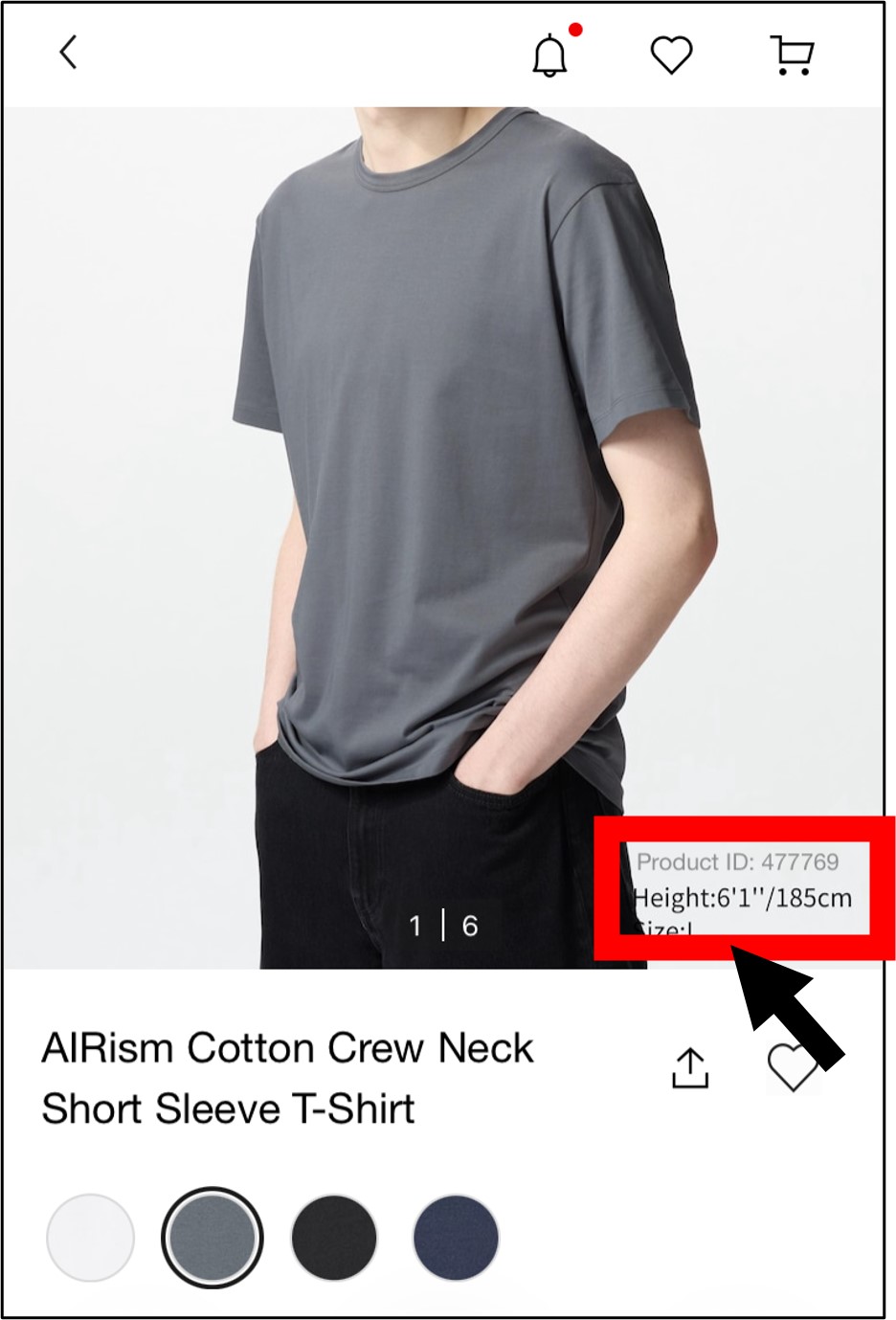Pick the navy color swatch
The width and height of the screenshot is (896, 1320).
[456, 1238]
